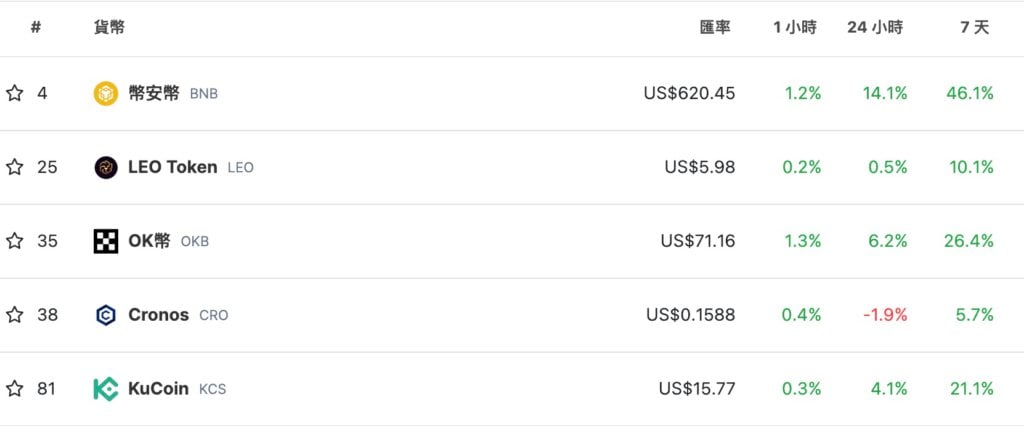
Task: Add OK幣 OKB to favorites
Action: click(15, 241)
